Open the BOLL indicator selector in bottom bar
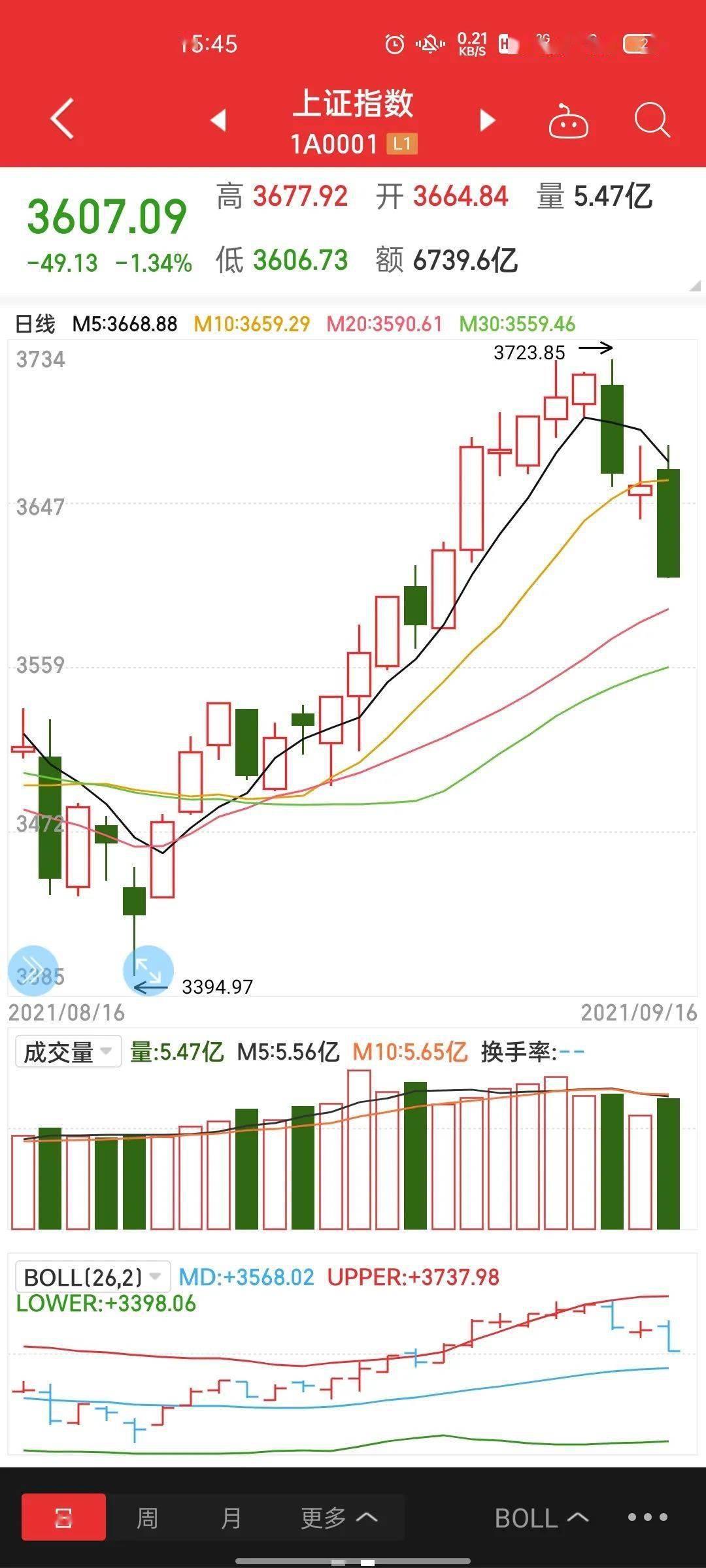 point(541,1518)
